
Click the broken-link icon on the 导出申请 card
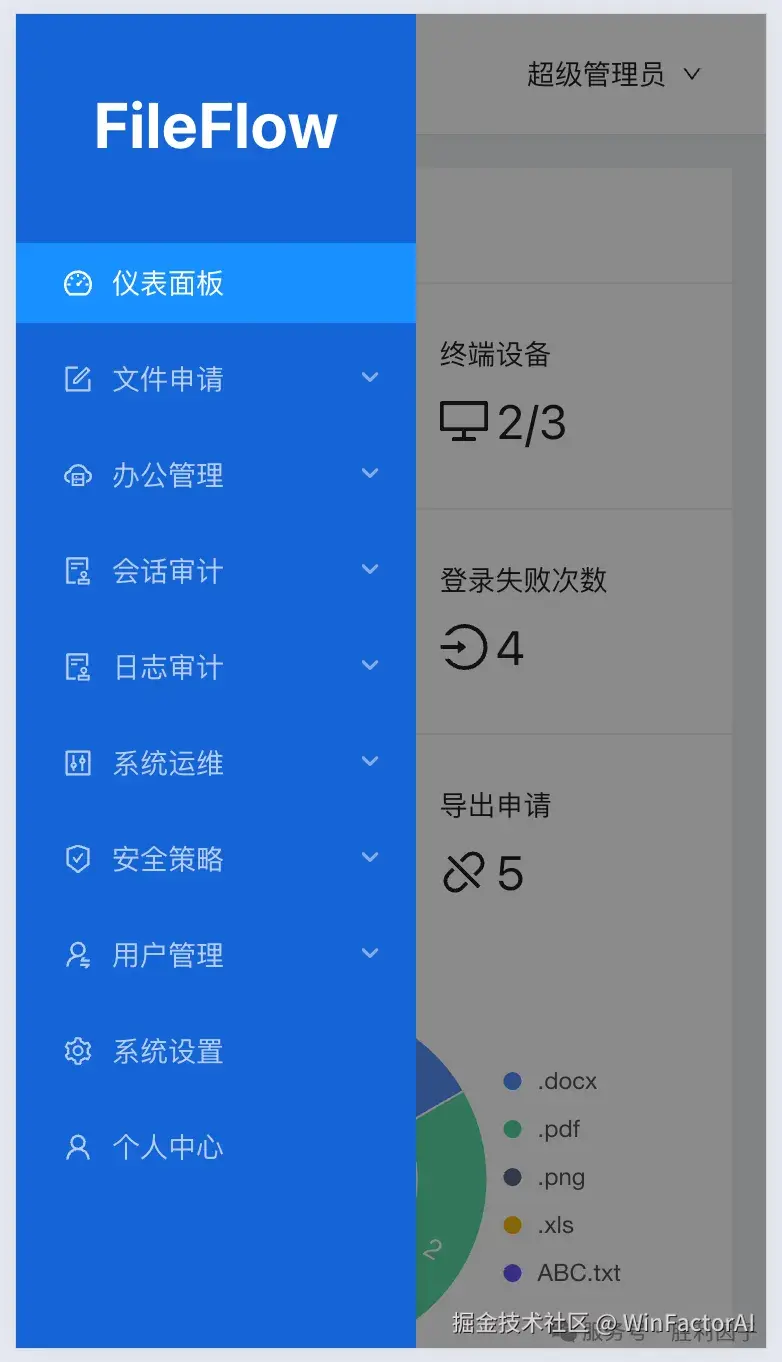point(462,872)
